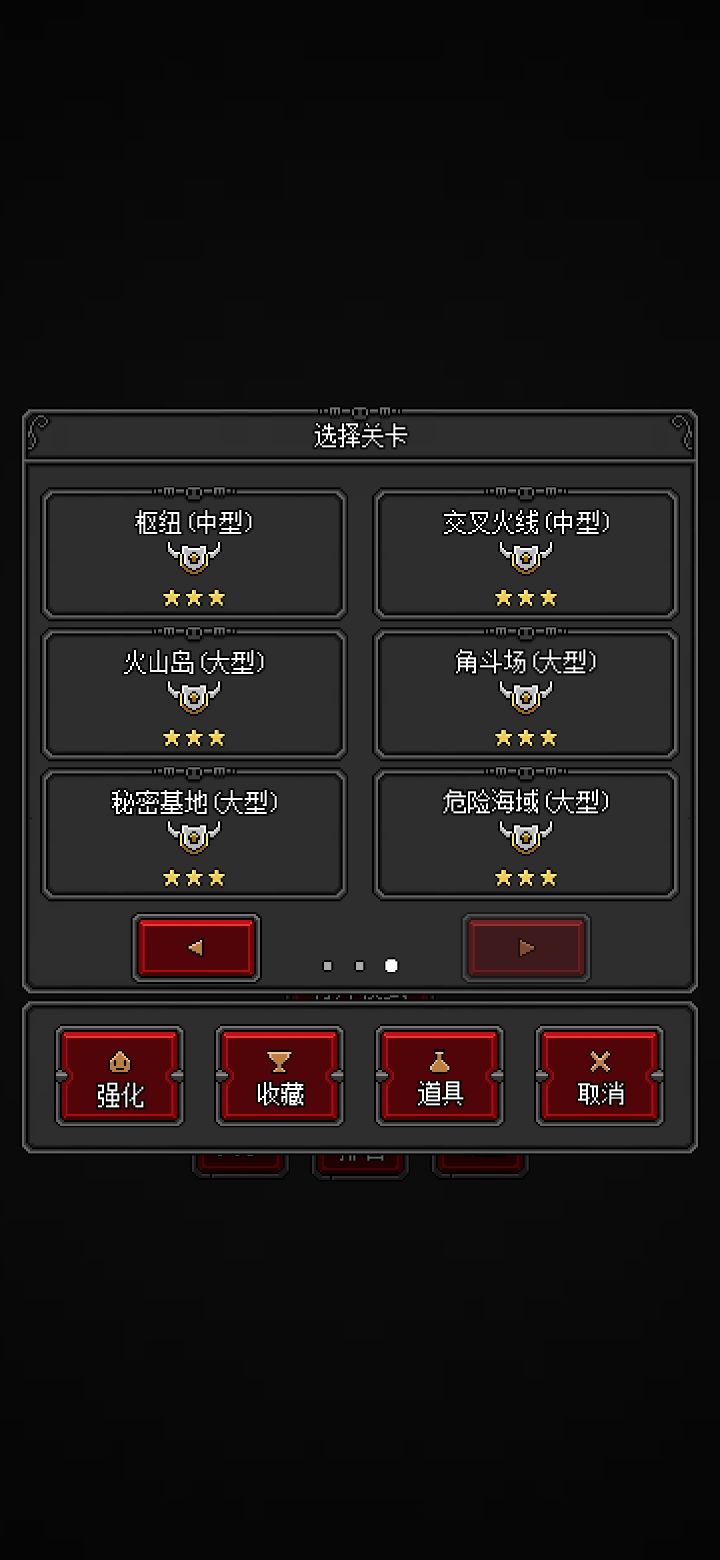The width and height of the screenshot is (720, 1560).
Task: Click the trophy icon on the 收藏 button
Action: [279, 1060]
